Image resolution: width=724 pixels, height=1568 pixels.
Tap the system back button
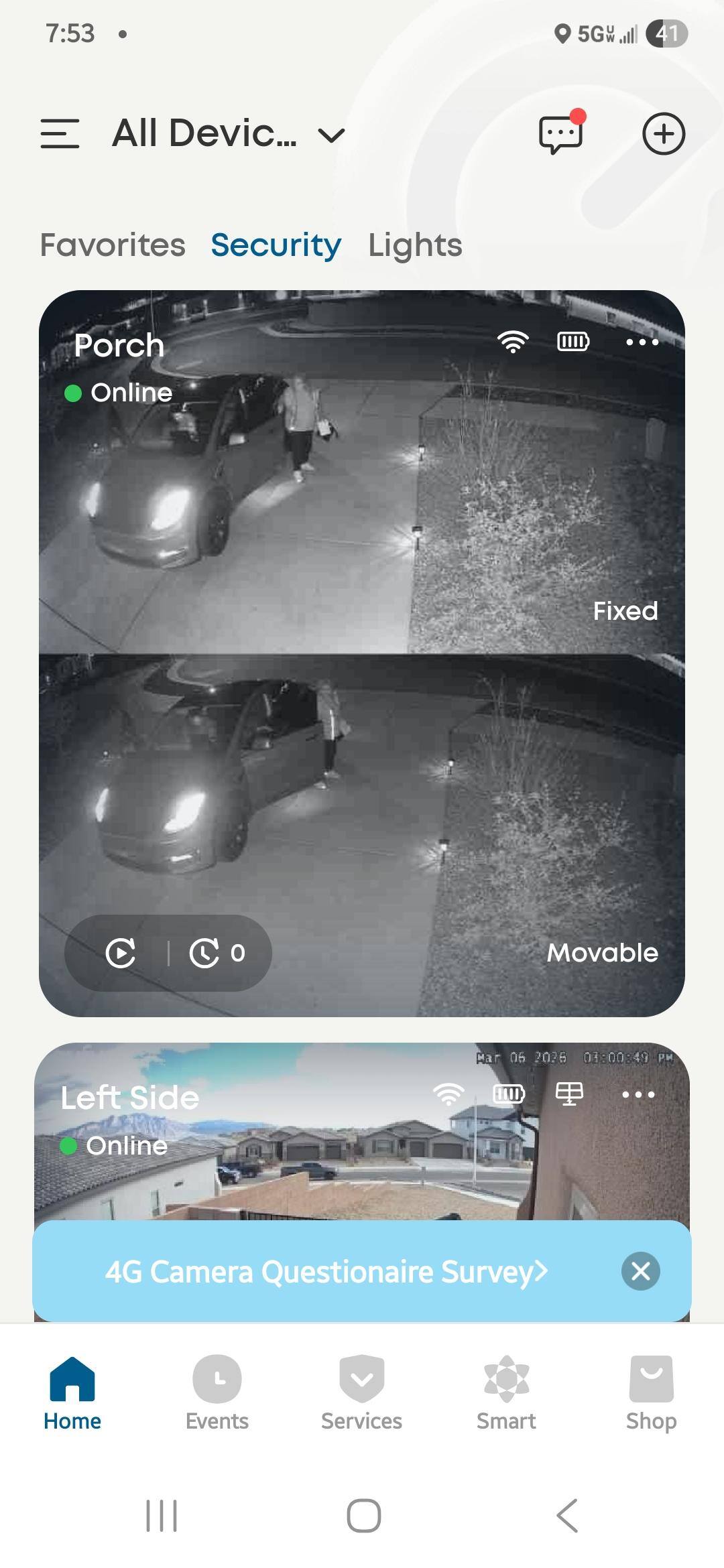[x=567, y=1515]
